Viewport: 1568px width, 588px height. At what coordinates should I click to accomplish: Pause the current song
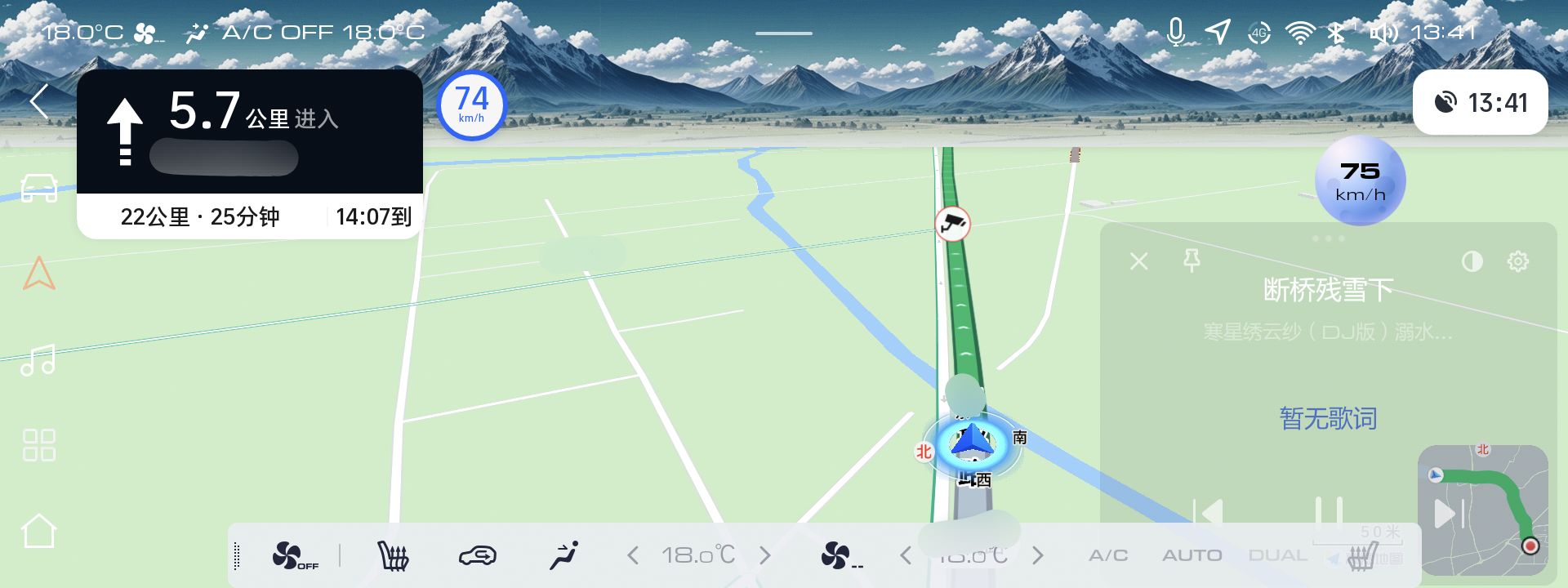click(x=1329, y=514)
